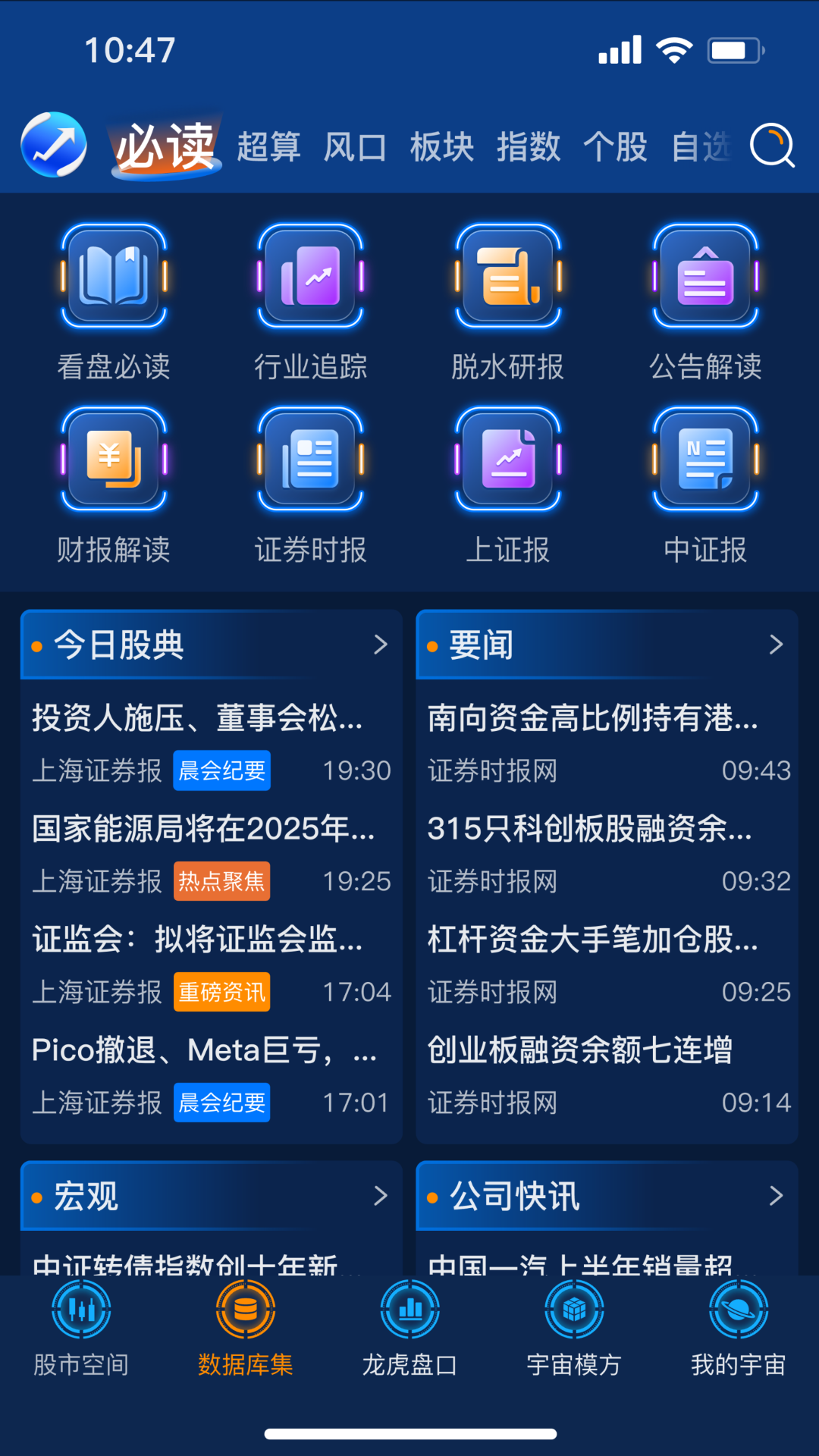The width and height of the screenshot is (819, 1456).
Task: Tap the search magnifier icon
Action: pos(770,146)
